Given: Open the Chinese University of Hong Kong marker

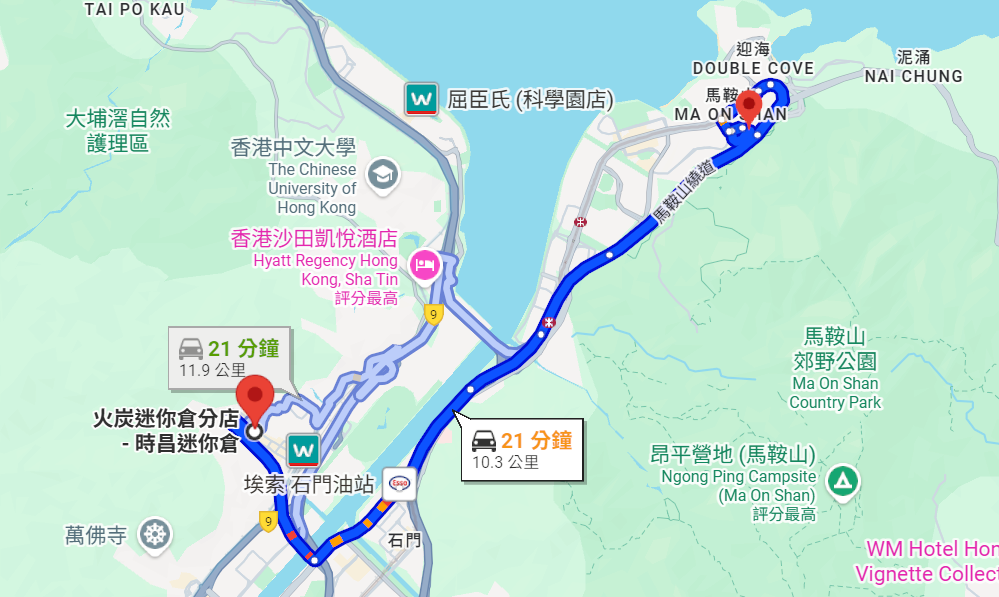Looking at the screenshot, I should coord(380,174).
